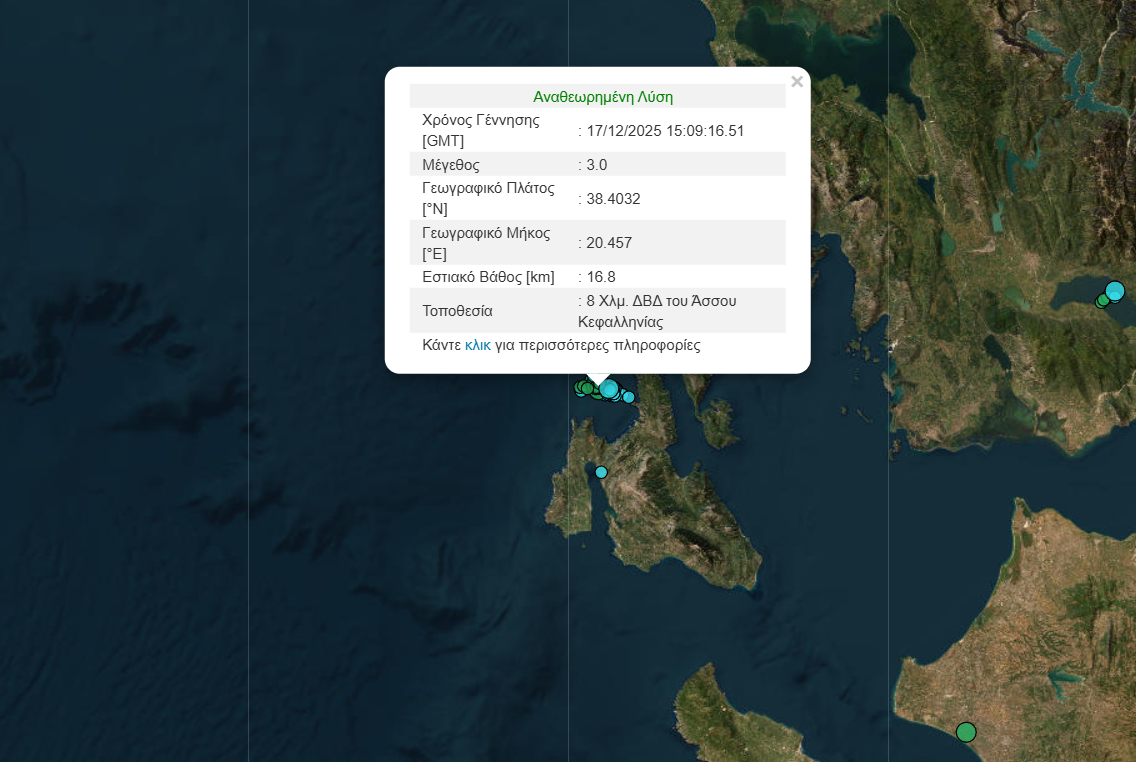Image resolution: width=1136 pixels, height=762 pixels.
Task: Close the earthquake info popup
Action: (796, 82)
